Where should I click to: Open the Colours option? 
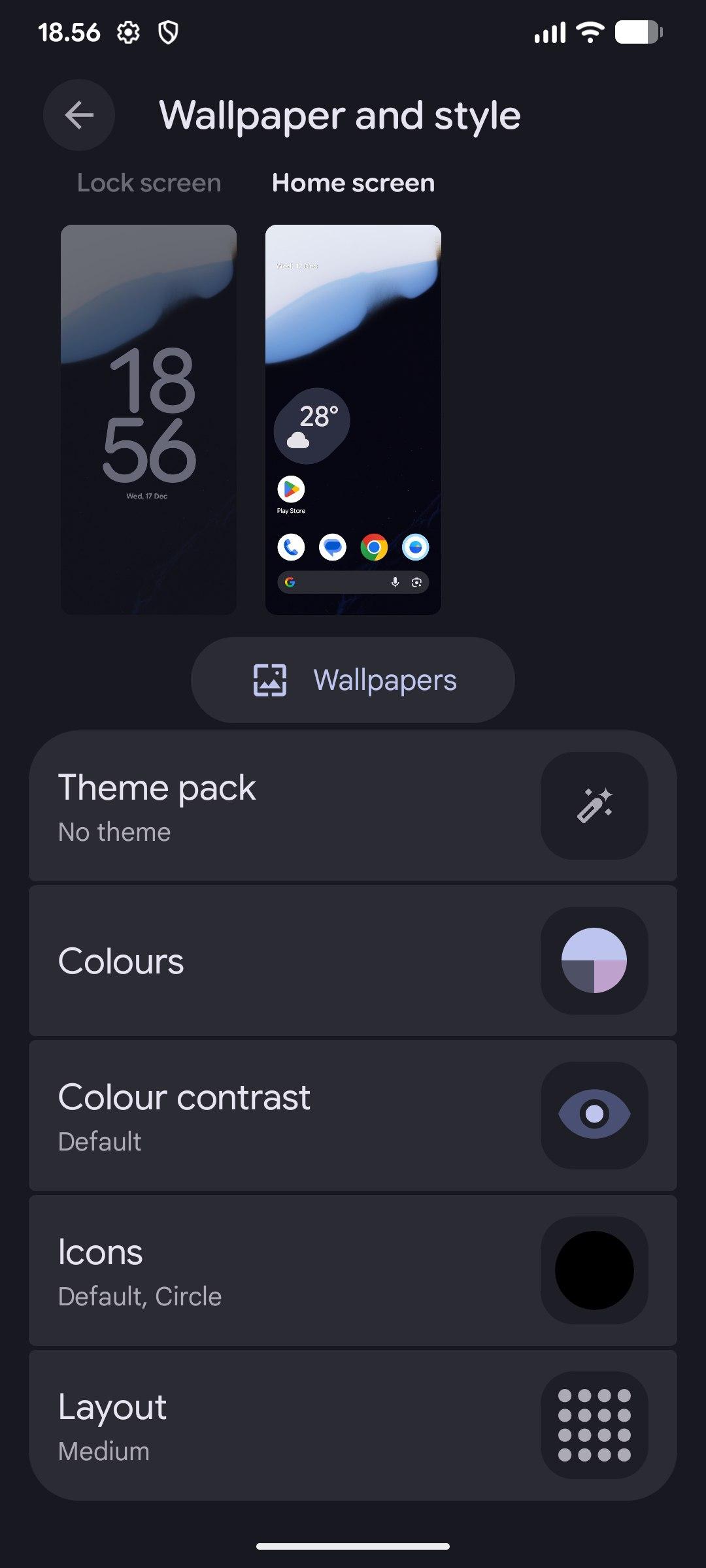click(x=353, y=961)
